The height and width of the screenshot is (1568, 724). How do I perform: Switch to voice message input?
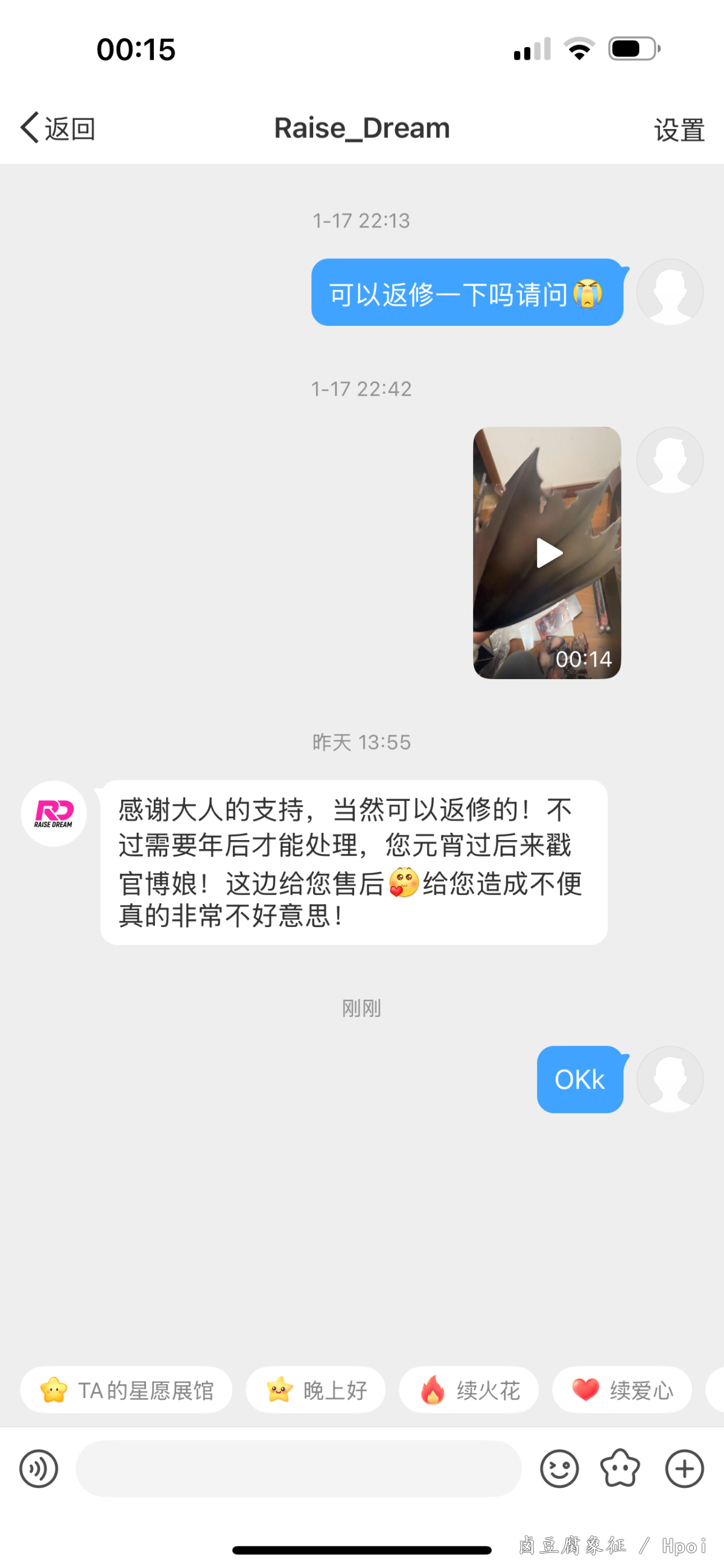click(39, 1468)
